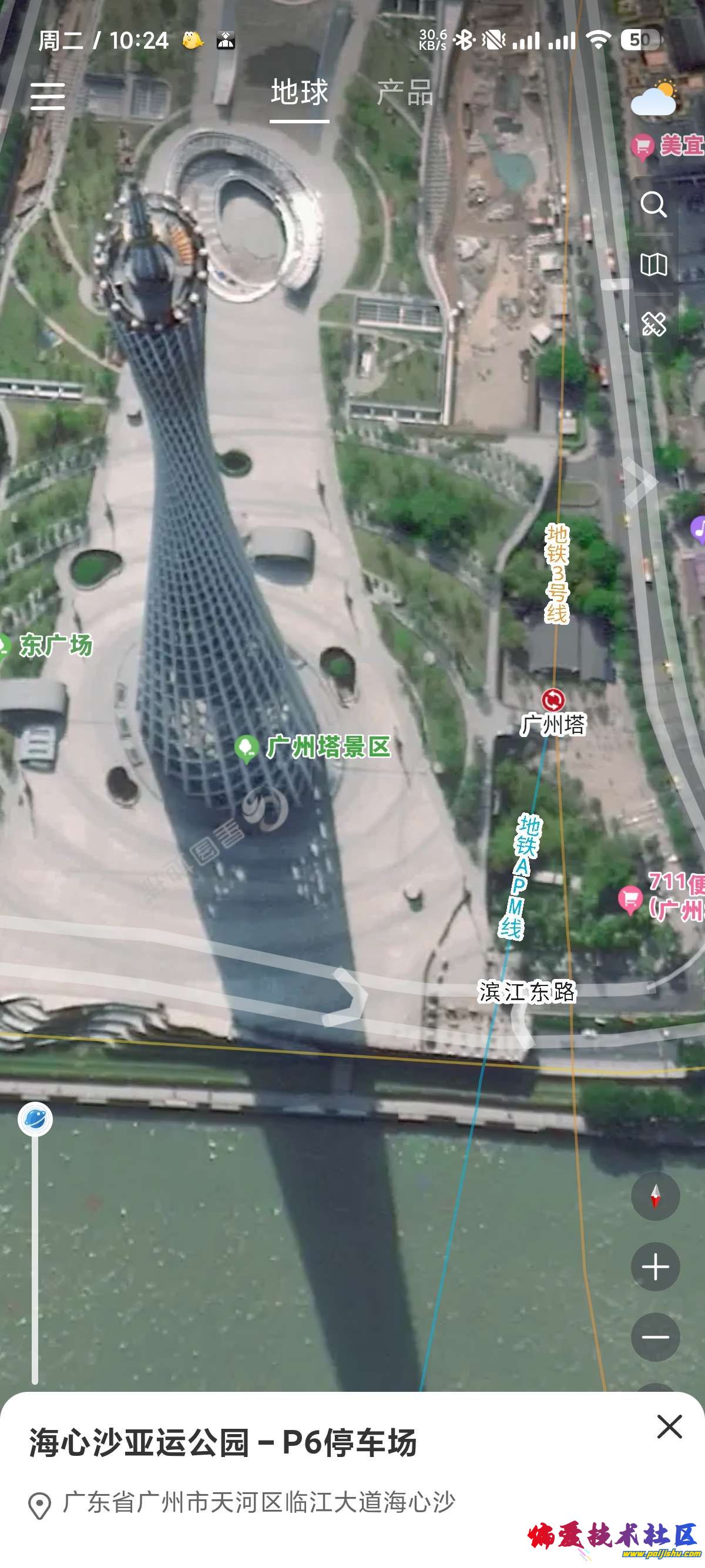Tap the planet handle on zoom slider
The image size is (705, 1568).
pos(35,1119)
